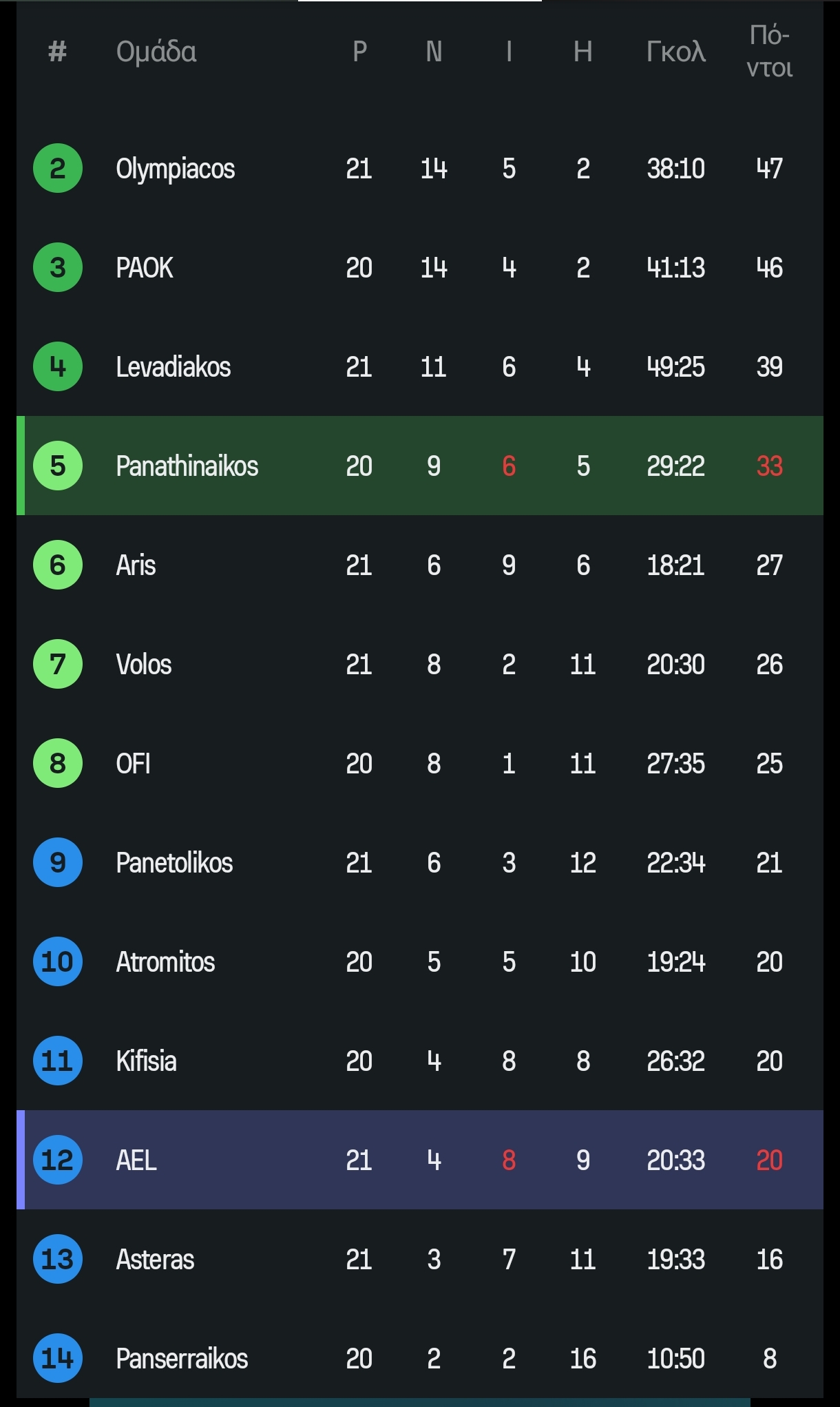Sort the table by points column Πόντοι
This screenshot has width=840, height=1407.
[769, 50]
